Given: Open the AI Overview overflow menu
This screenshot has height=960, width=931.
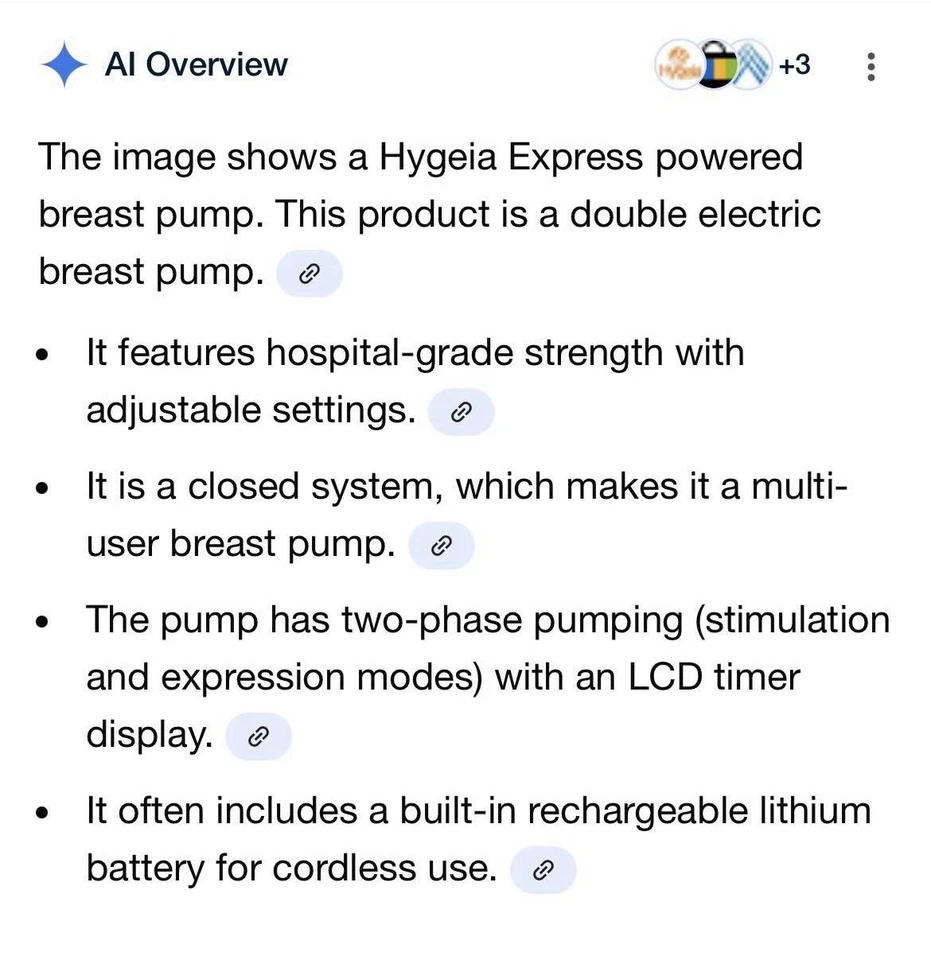Looking at the screenshot, I should click(x=871, y=67).
